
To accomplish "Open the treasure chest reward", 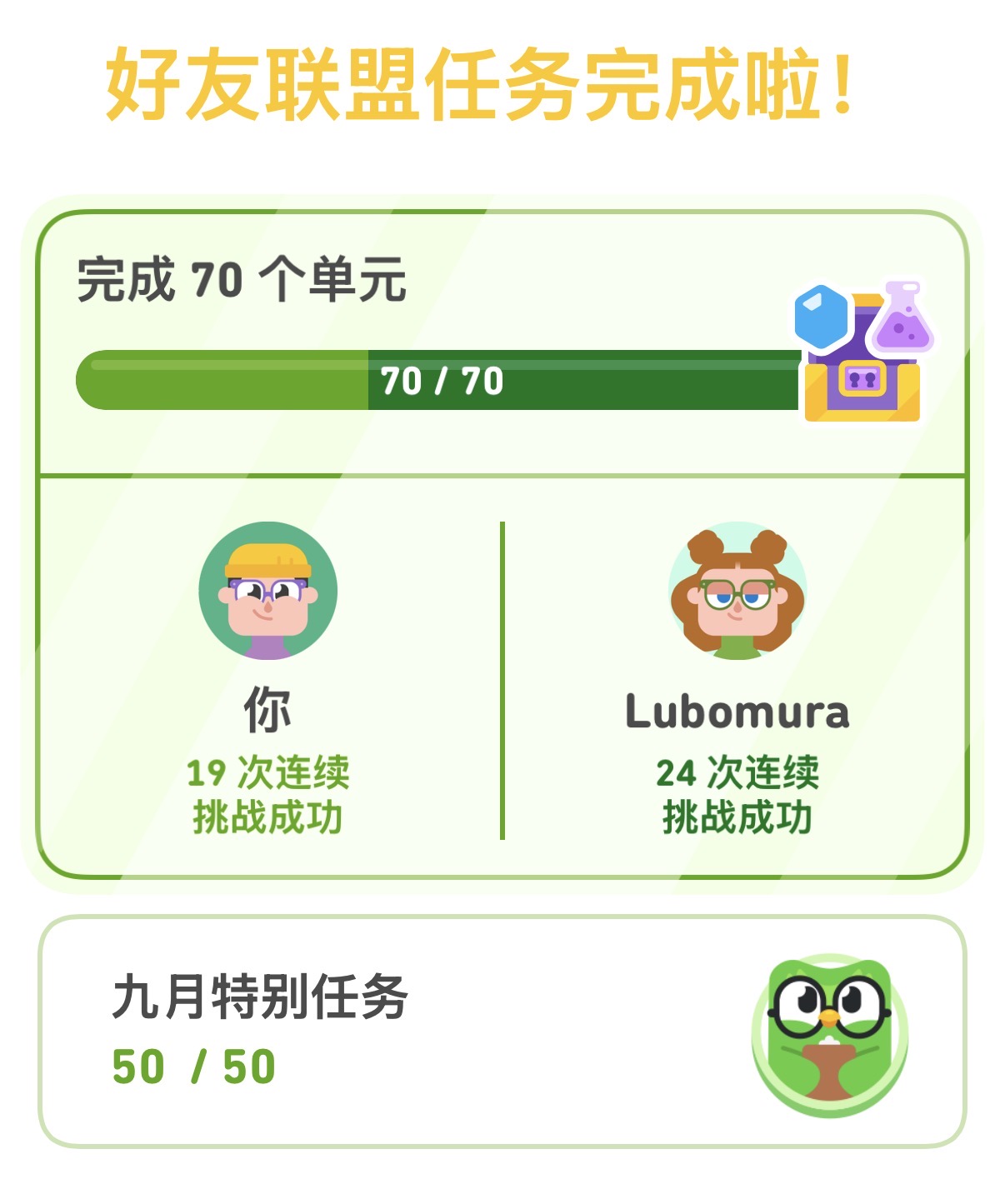I will [863, 352].
